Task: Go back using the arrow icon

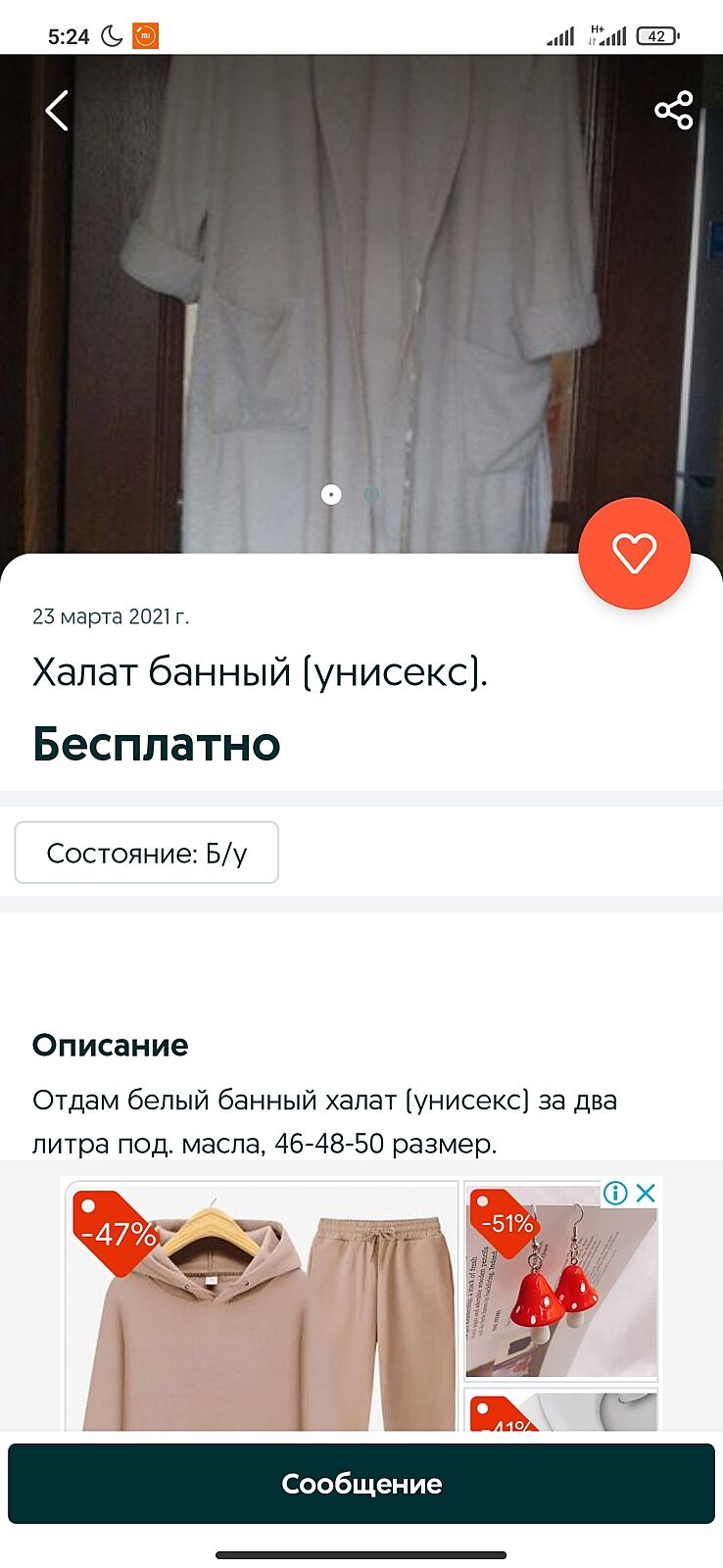Action: 57,111
